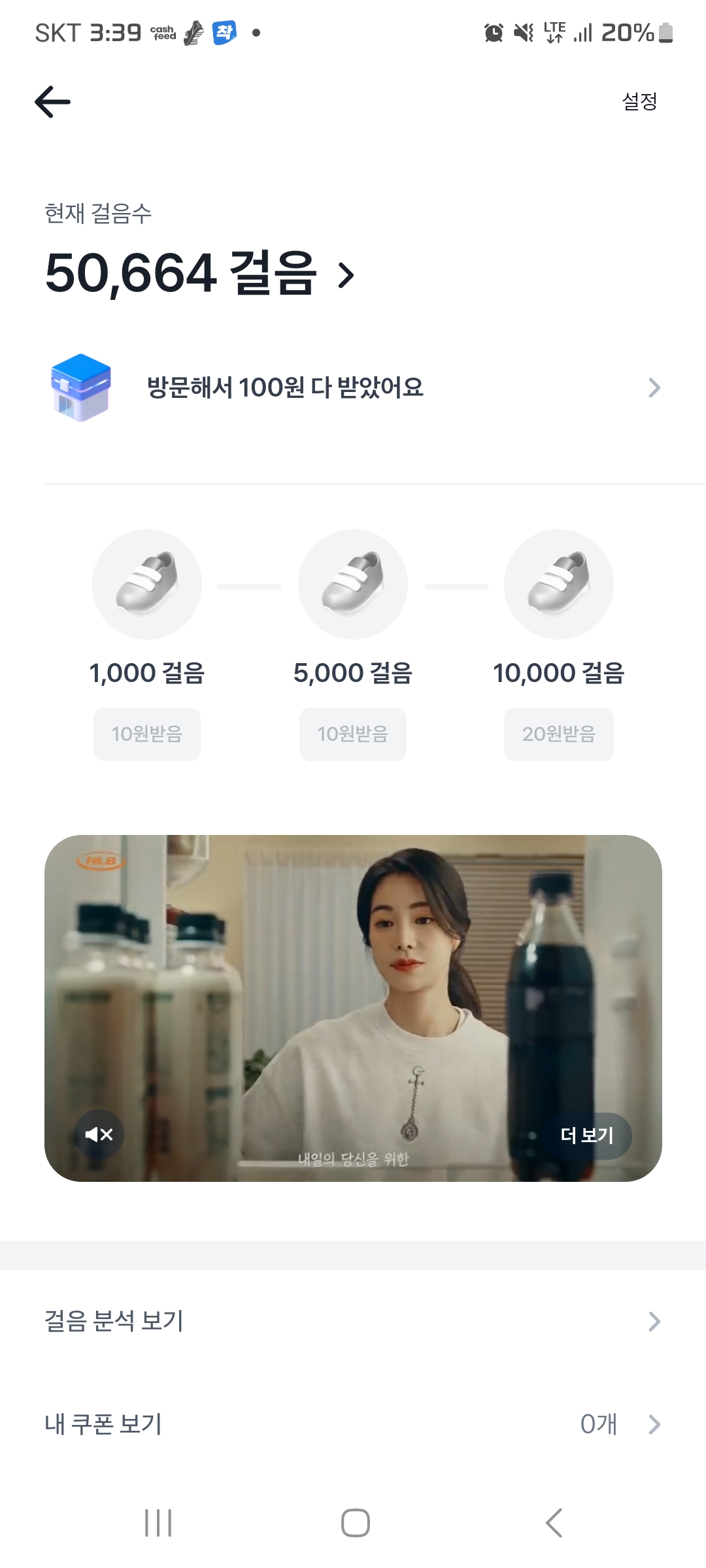The image size is (706, 1568).
Task: Tap the 1,000 걸음 10원받음 button
Action: 147,734
